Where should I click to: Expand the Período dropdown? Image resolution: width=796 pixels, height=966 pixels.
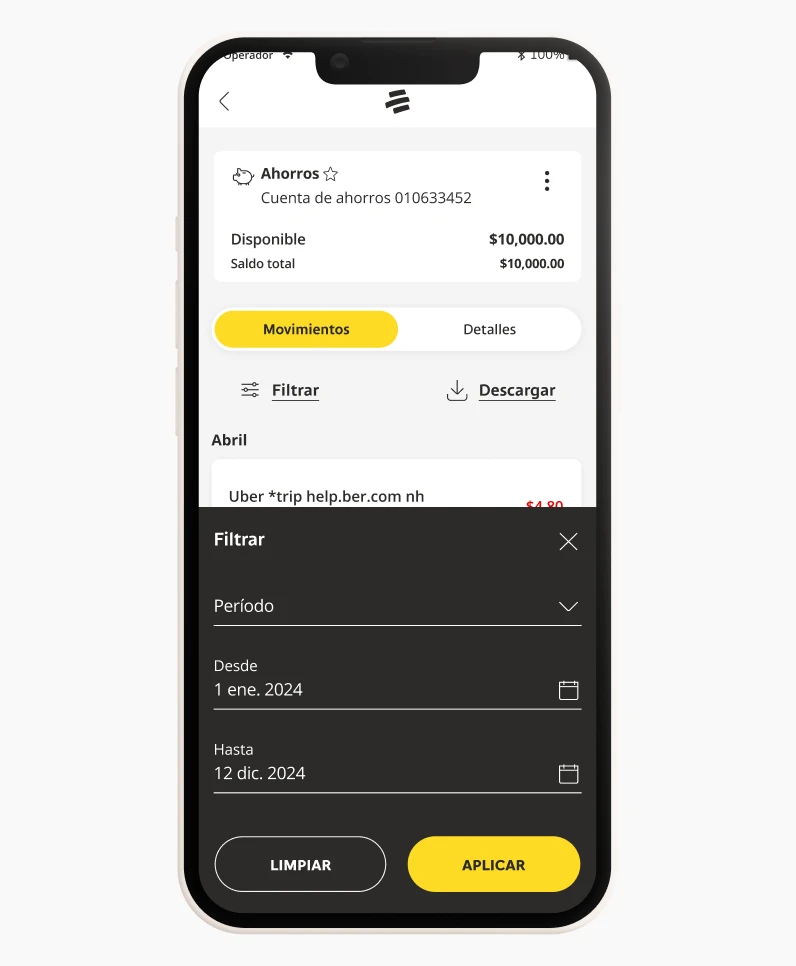click(568, 606)
